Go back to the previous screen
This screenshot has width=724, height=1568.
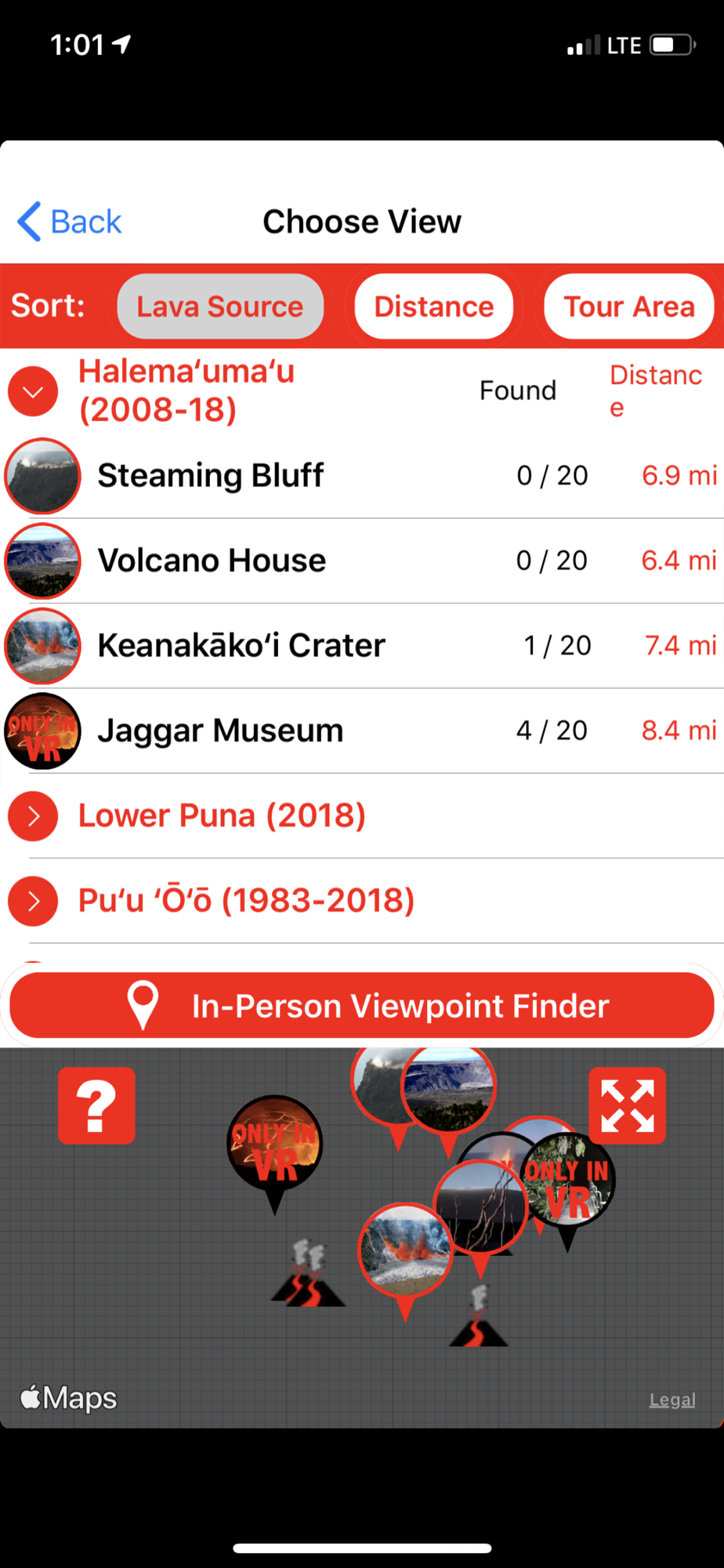pos(70,222)
